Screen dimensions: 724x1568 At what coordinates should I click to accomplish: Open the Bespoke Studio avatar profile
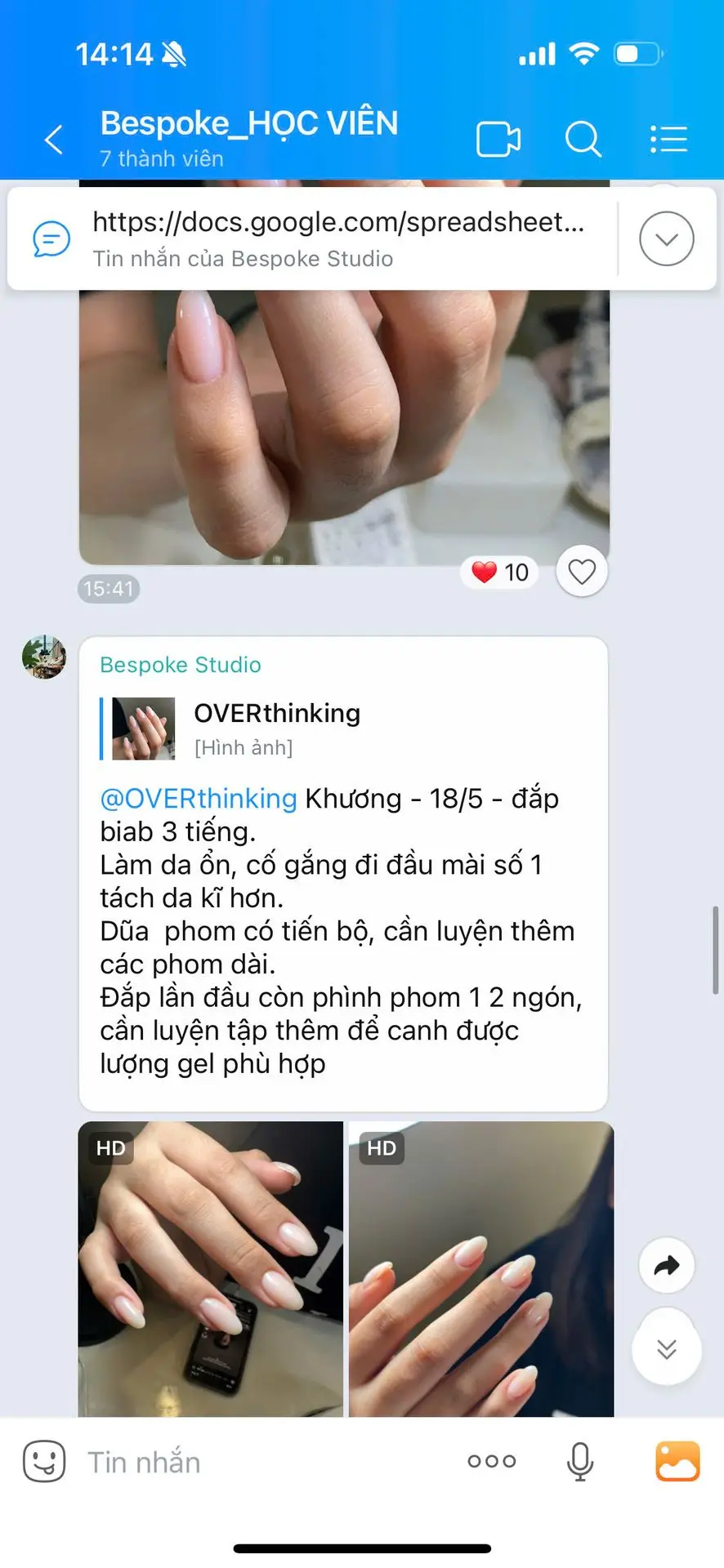tap(44, 657)
